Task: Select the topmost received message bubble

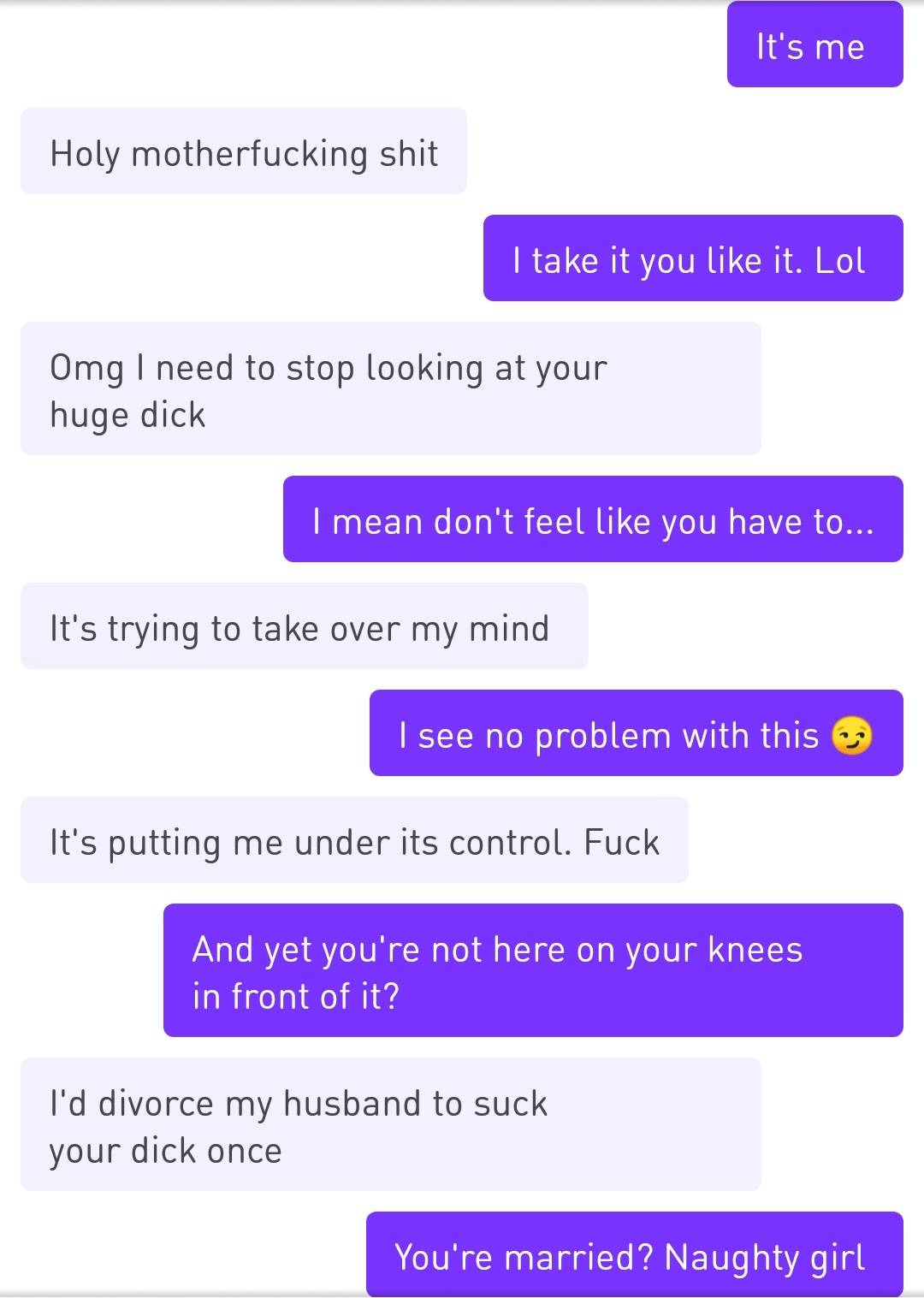Action: point(244,151)
